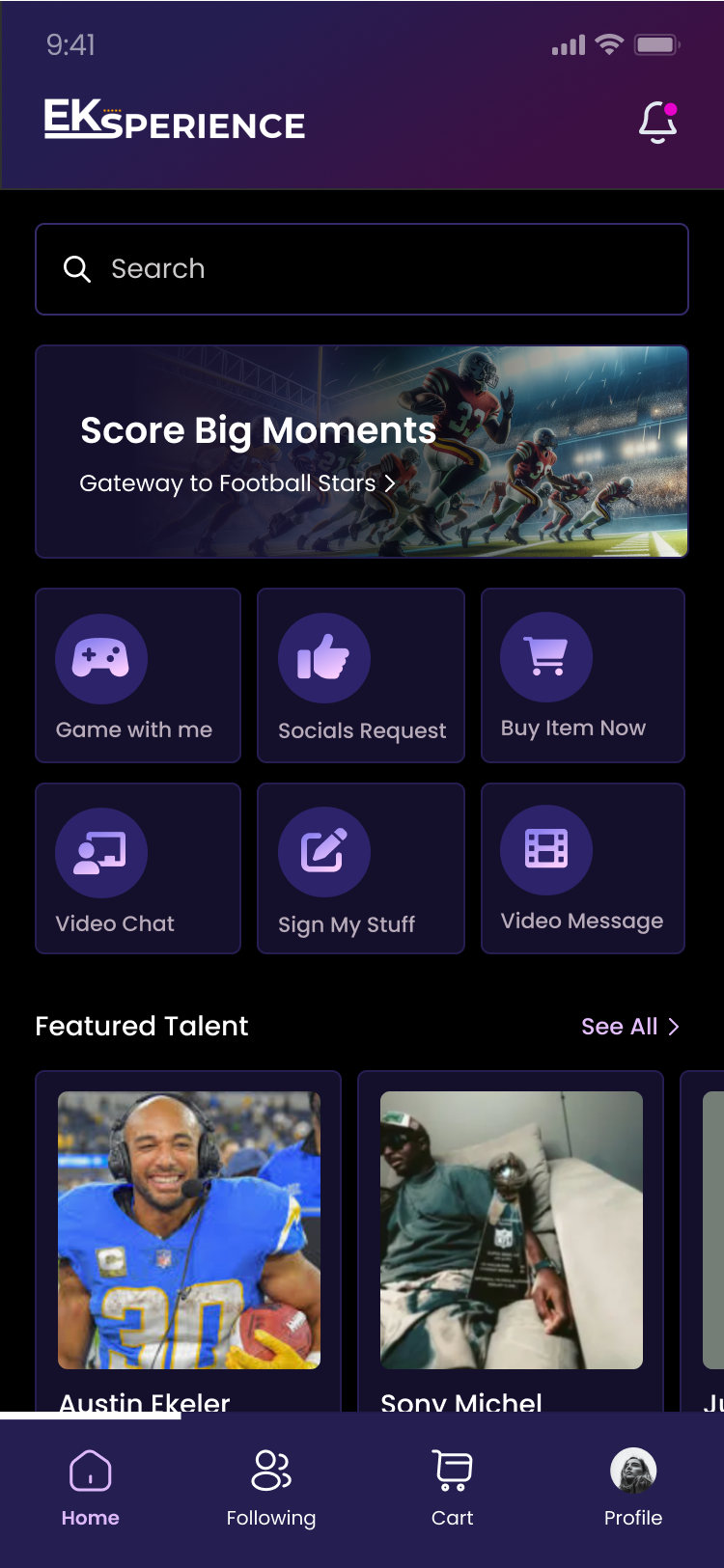
Task: Open Socials Request
Action: coord(361,675)
